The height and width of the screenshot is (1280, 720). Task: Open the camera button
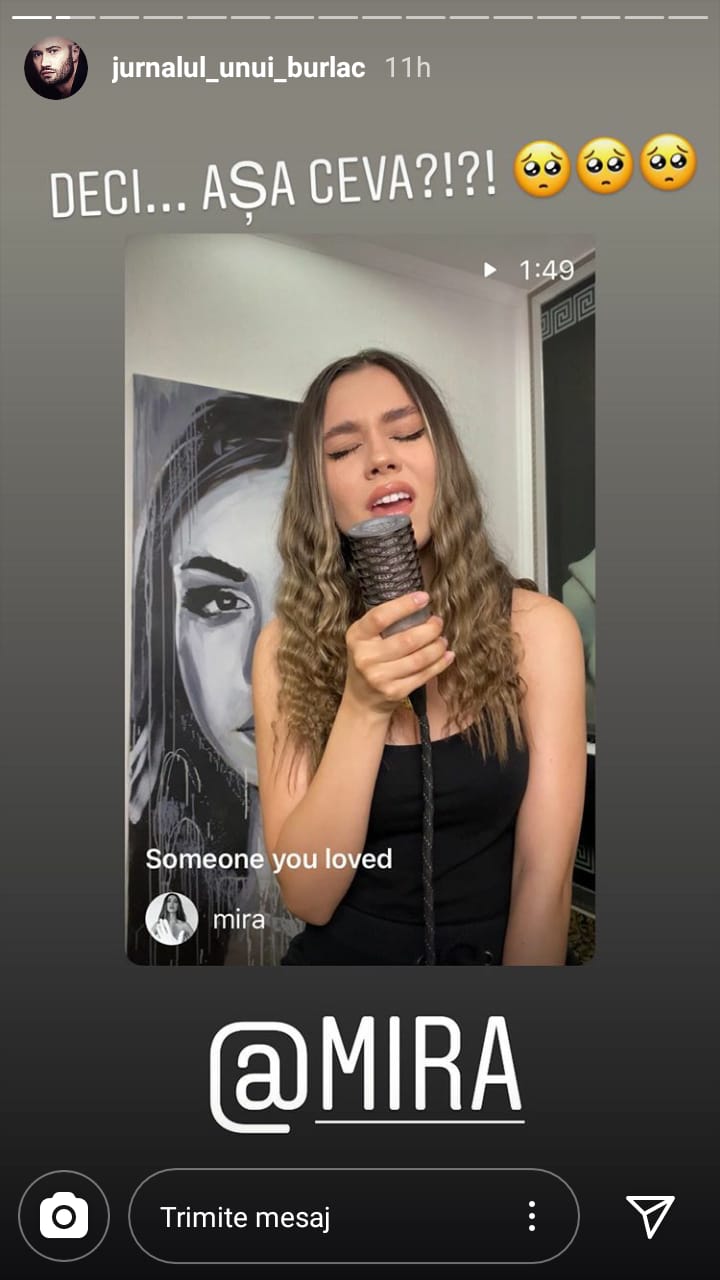(64, 1216)
